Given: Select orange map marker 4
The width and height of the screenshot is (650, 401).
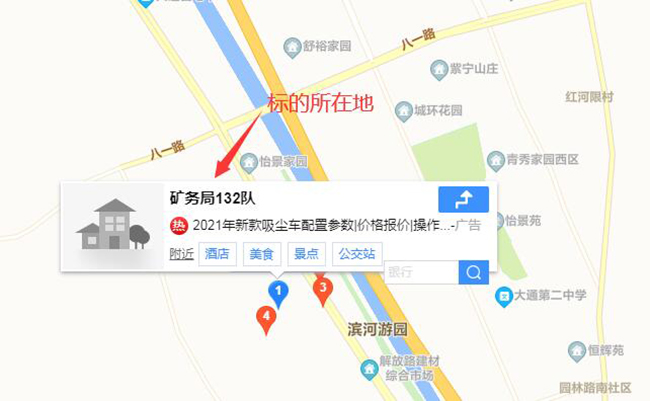Looking at the screenshot, I should 266,318.
